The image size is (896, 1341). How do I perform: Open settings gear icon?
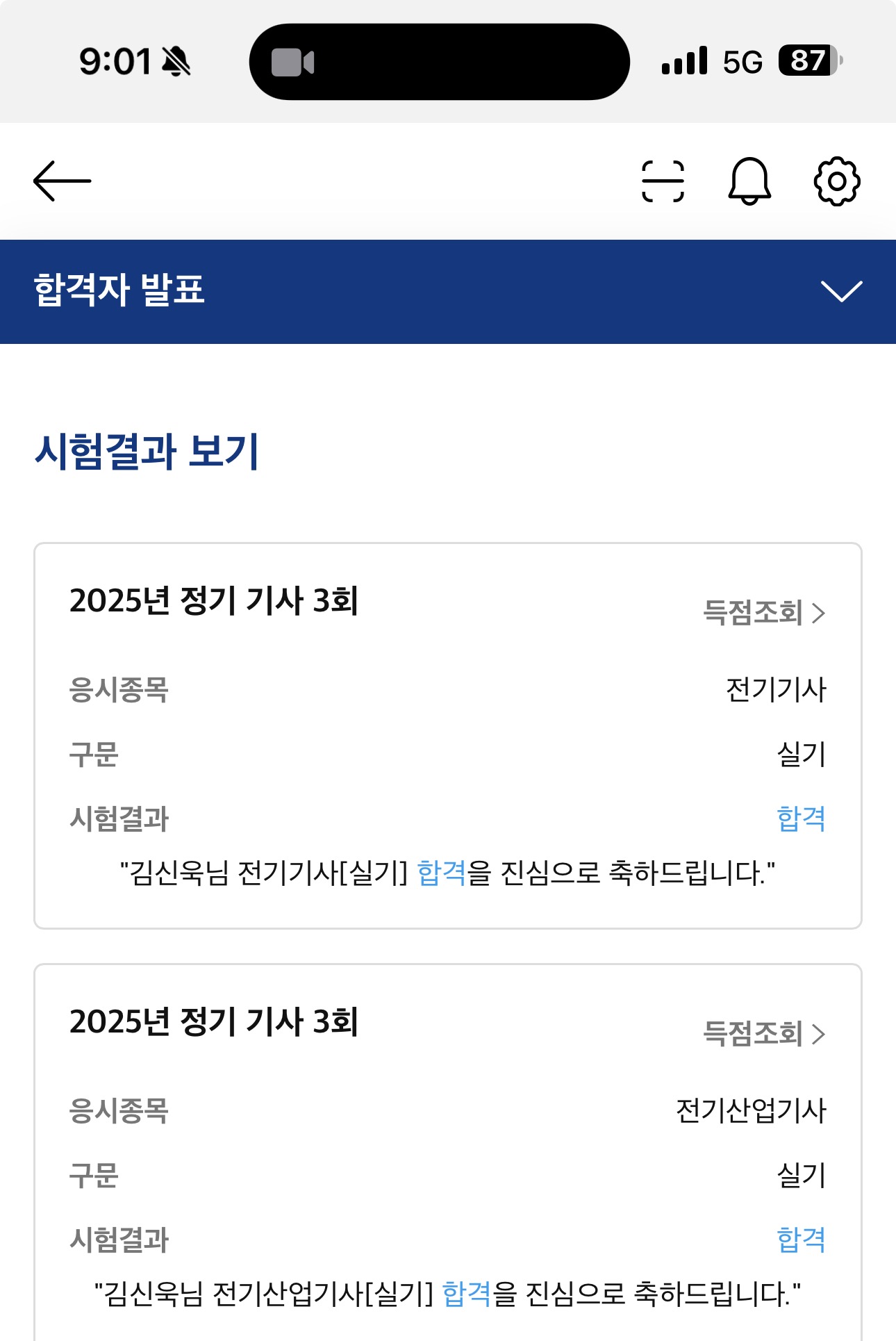point(836,181)
